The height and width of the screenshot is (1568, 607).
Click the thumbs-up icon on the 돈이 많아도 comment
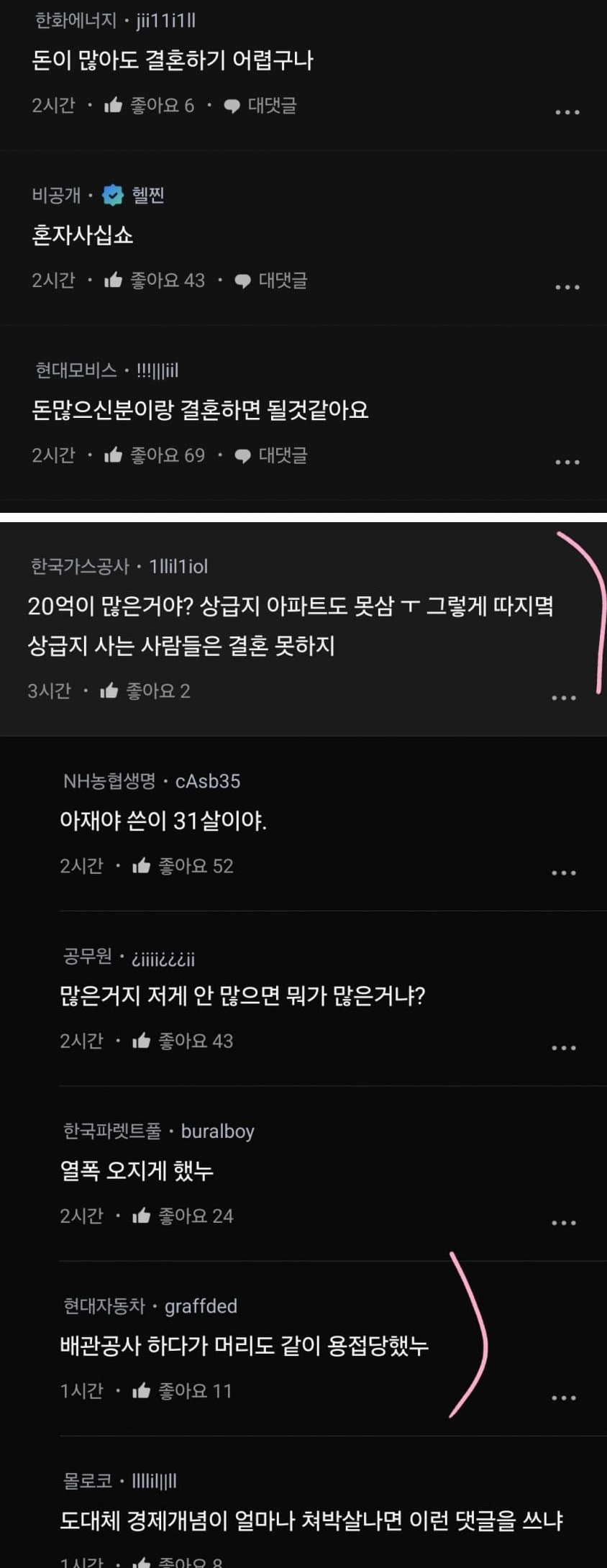(113, 105)
